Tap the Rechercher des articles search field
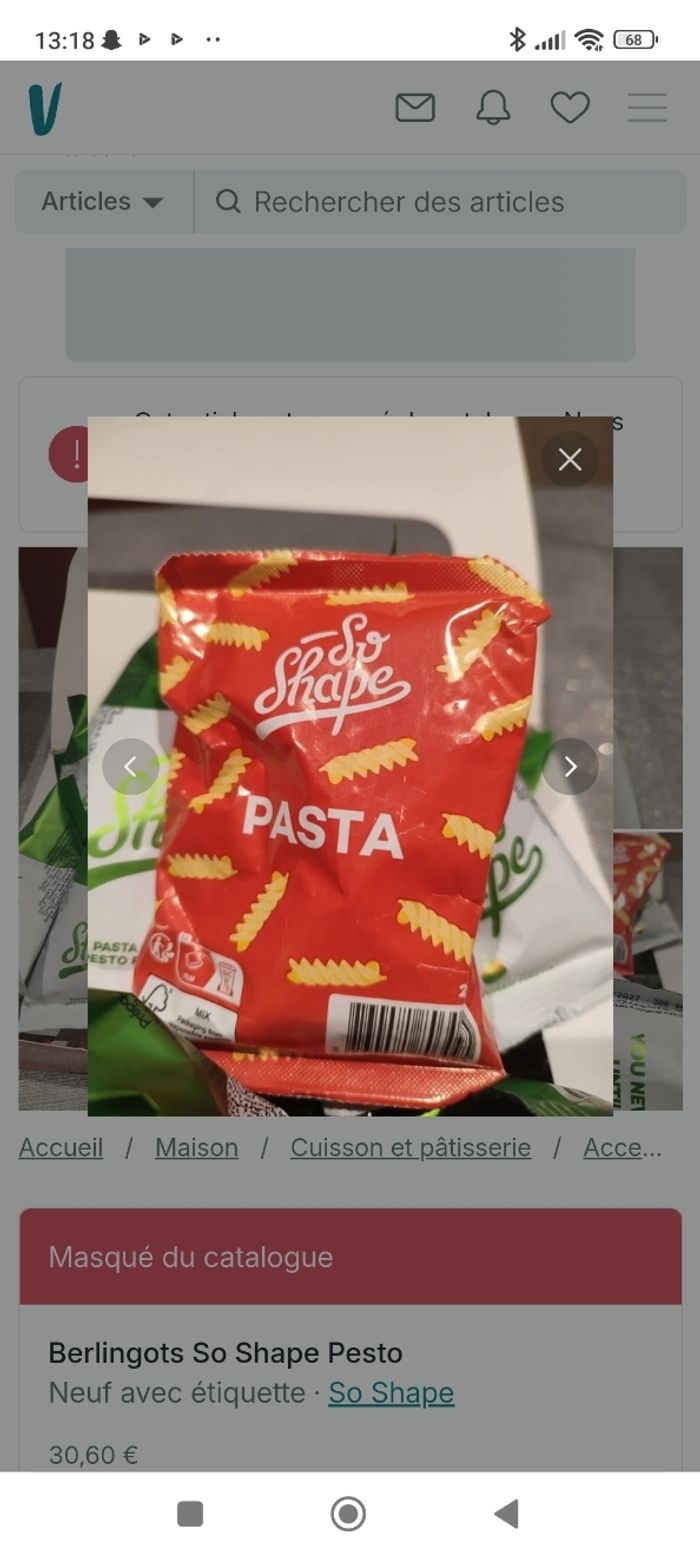This screenshot has height=1556, width=700. click(x=440, y=201)
